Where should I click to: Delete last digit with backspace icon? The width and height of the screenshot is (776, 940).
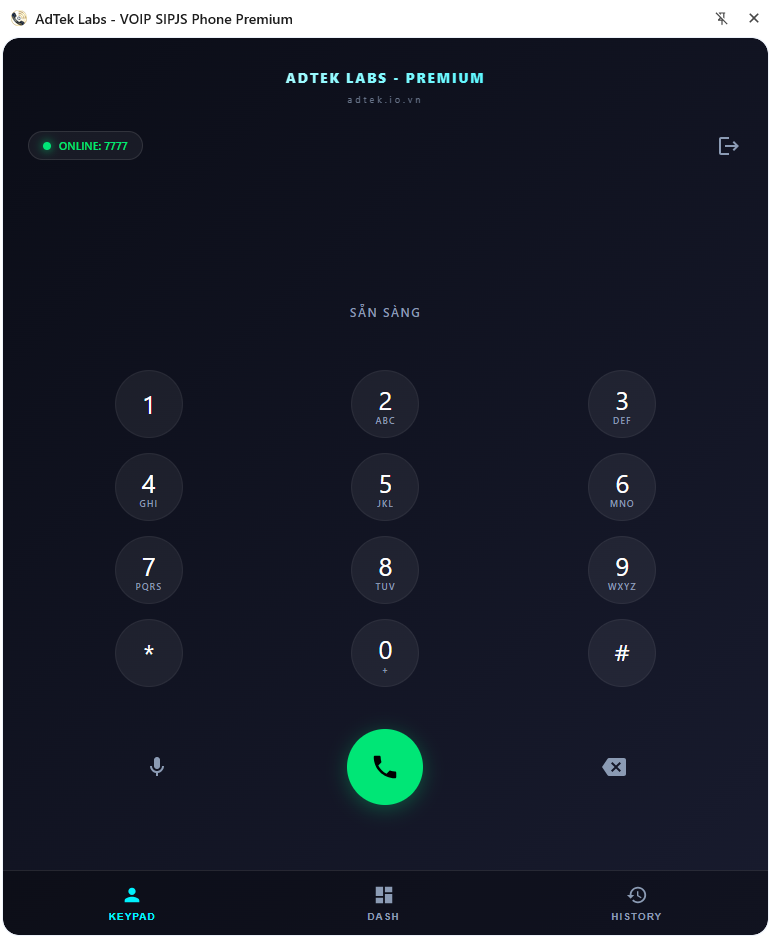click(x=614, y=767)
